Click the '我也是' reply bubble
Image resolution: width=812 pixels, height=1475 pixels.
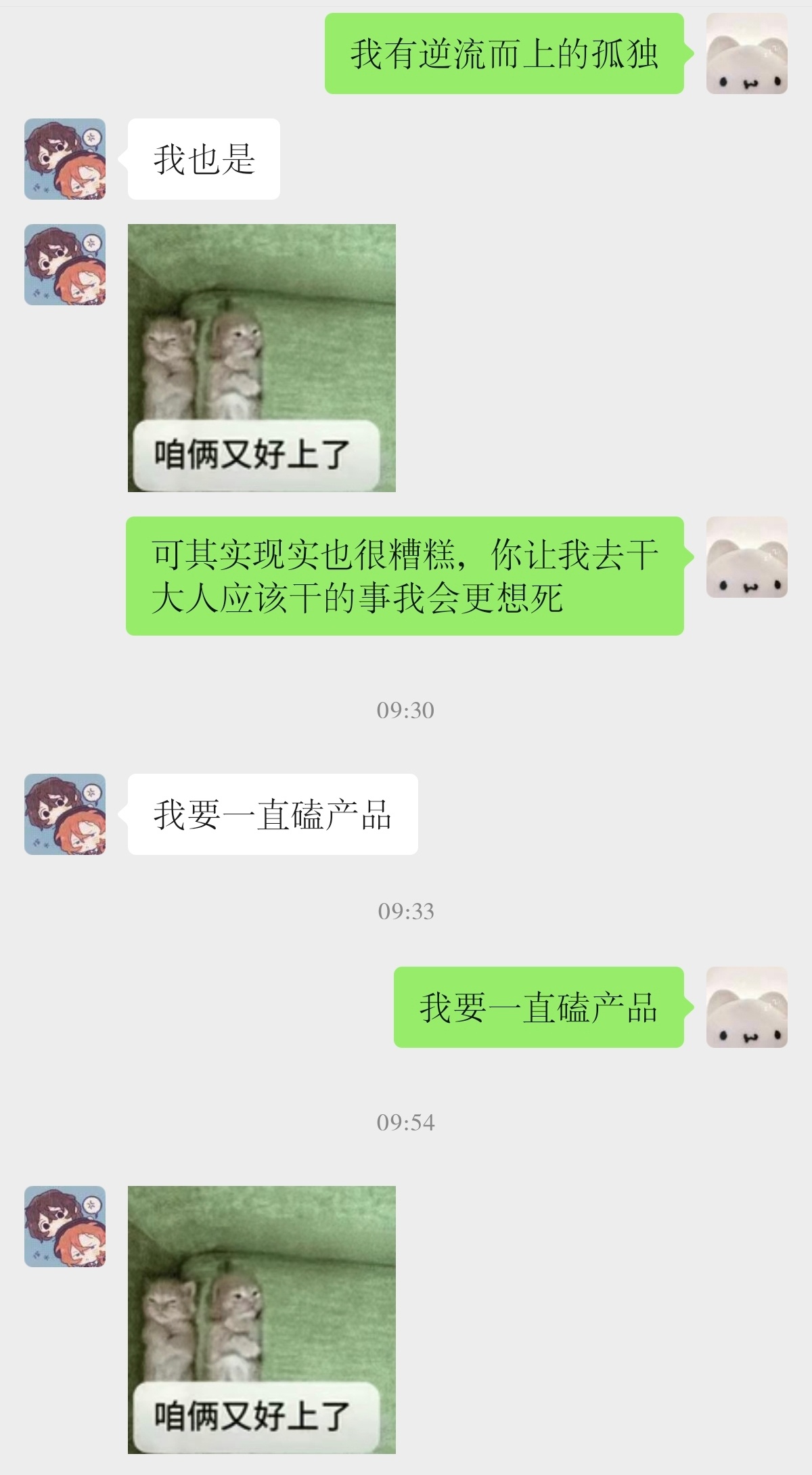(x=203, y=159)
